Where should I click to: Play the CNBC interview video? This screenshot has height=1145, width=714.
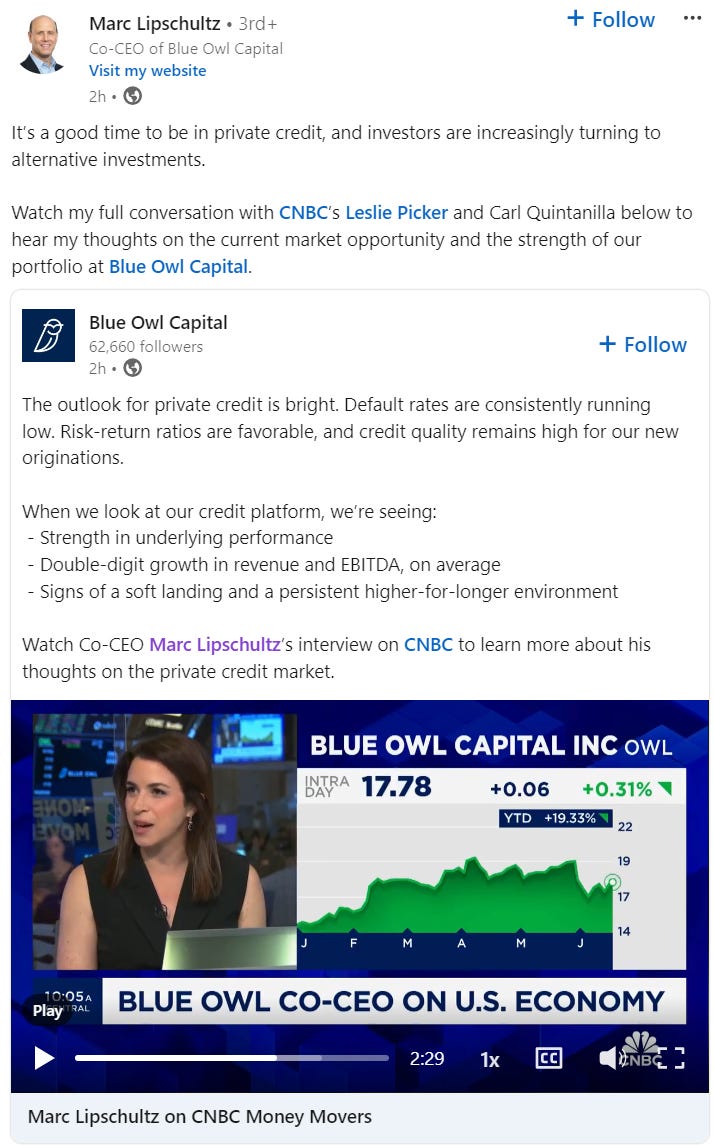(x=45, y=1058)
